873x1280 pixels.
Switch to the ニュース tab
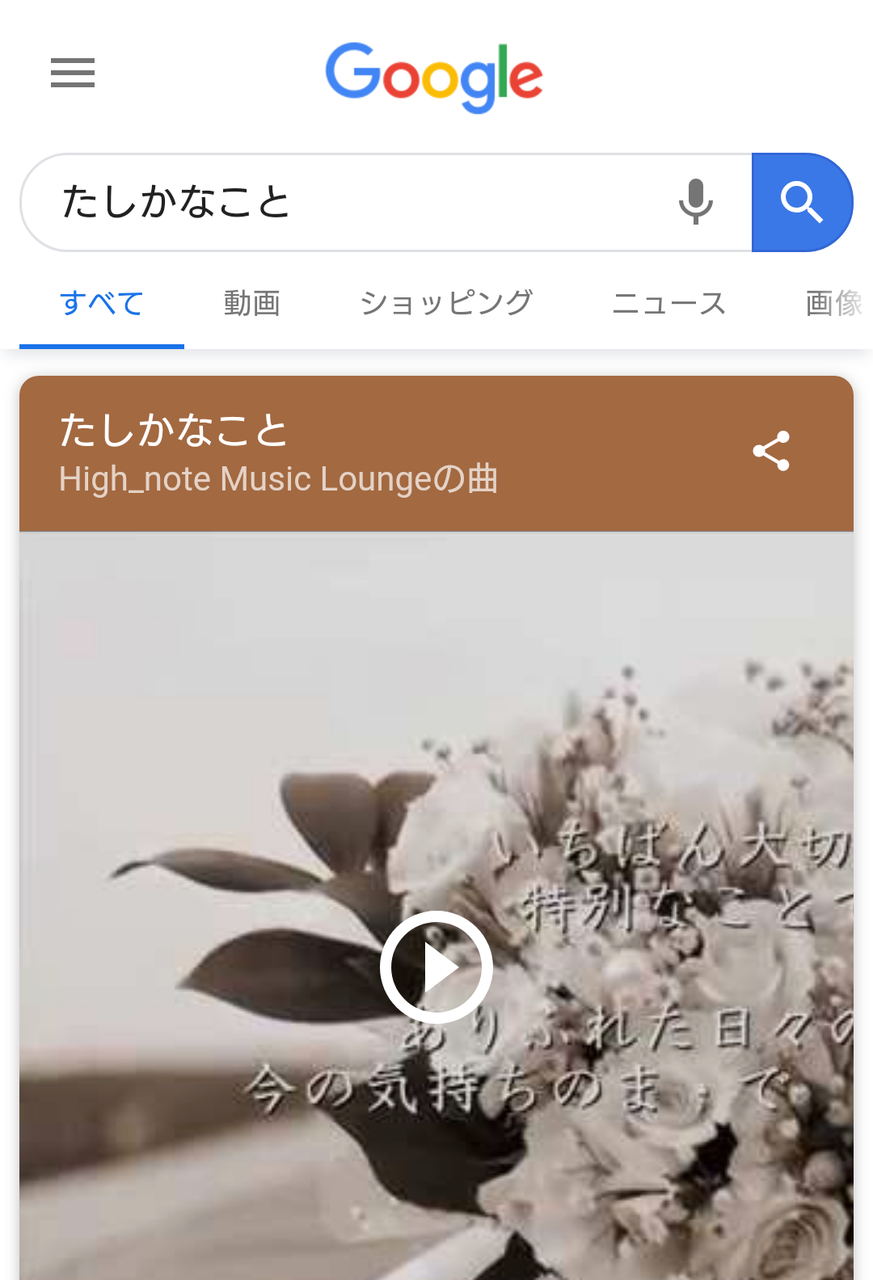tap(668, 303)
